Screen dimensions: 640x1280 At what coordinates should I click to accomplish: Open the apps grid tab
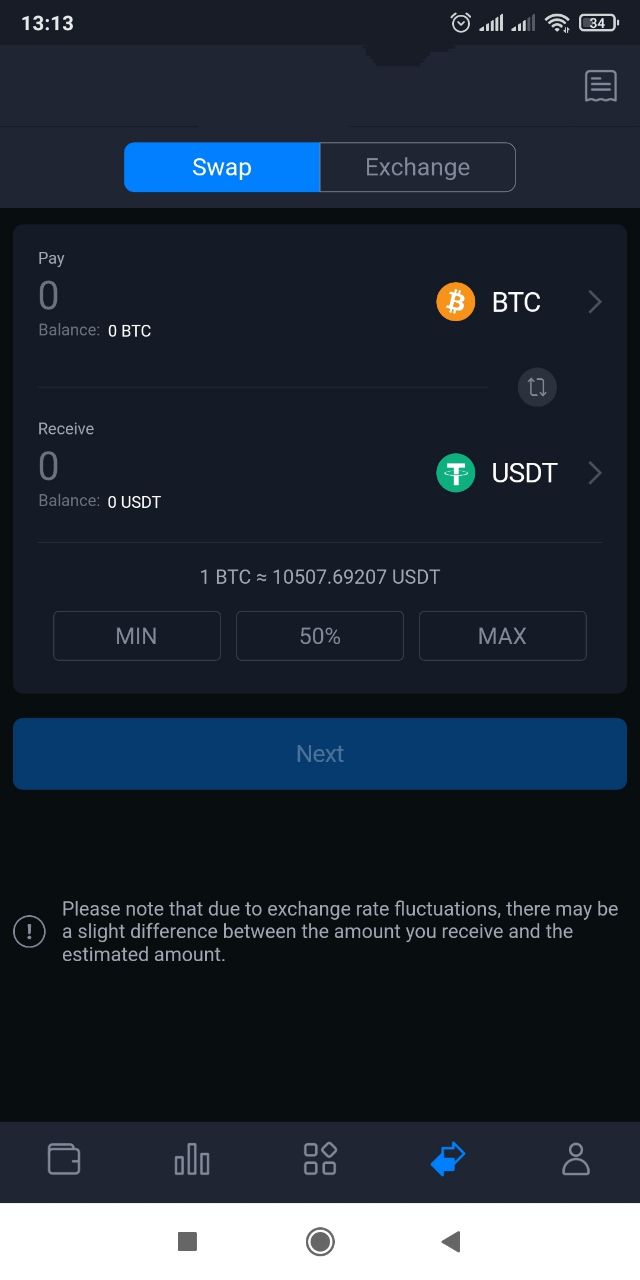(x=320, y=1160)
